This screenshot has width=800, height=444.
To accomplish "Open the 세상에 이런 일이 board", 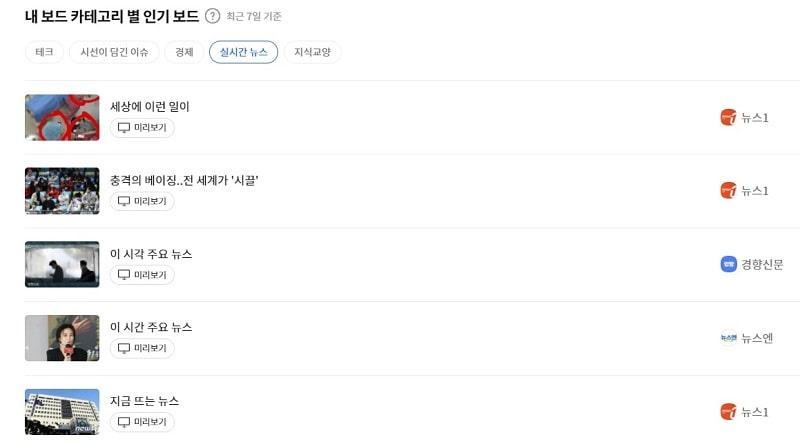I will (150, 107).
